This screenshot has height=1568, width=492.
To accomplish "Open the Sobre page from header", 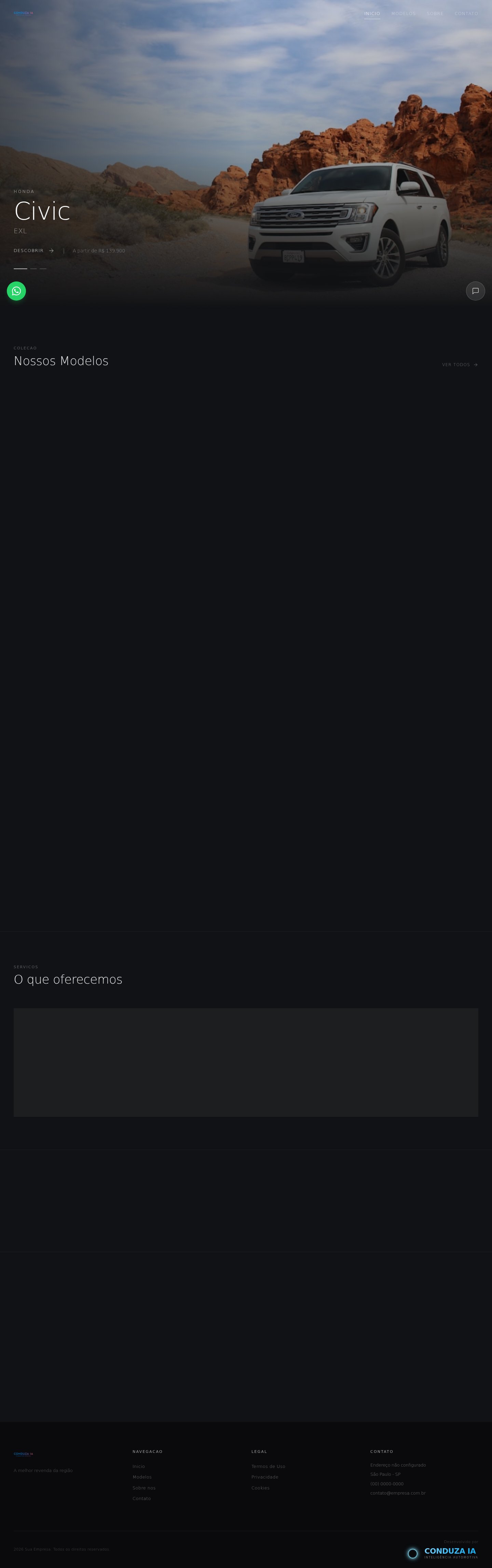I will [435, 13].
